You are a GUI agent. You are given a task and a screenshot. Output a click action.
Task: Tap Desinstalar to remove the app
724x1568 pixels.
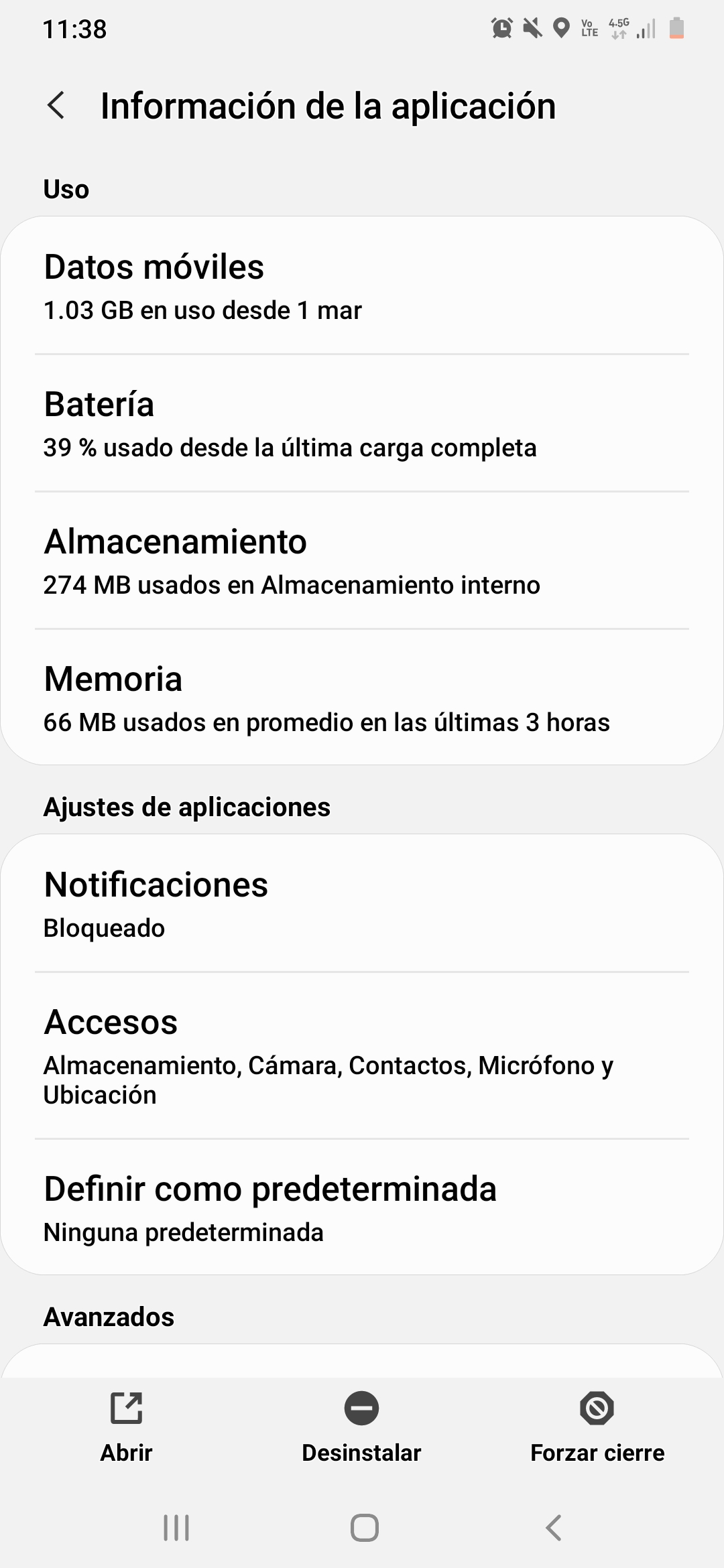[361, 1427]
